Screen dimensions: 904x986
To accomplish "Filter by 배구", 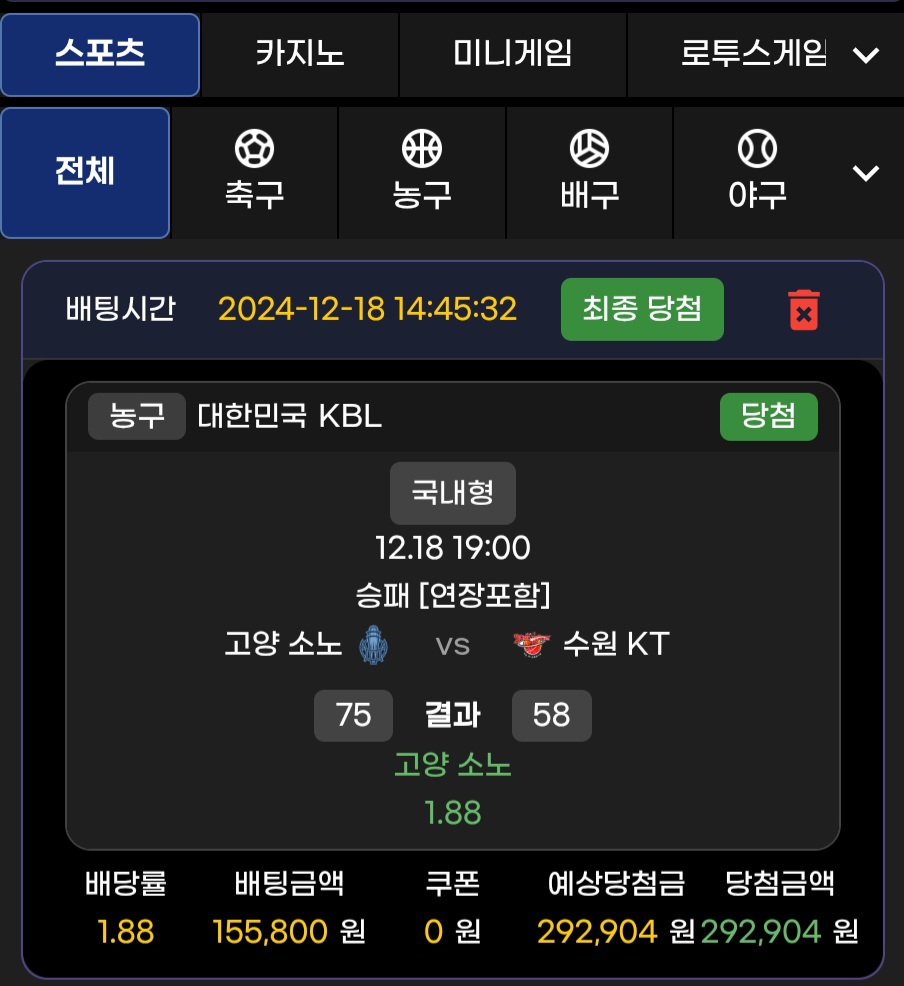I will tap(589, 172).
